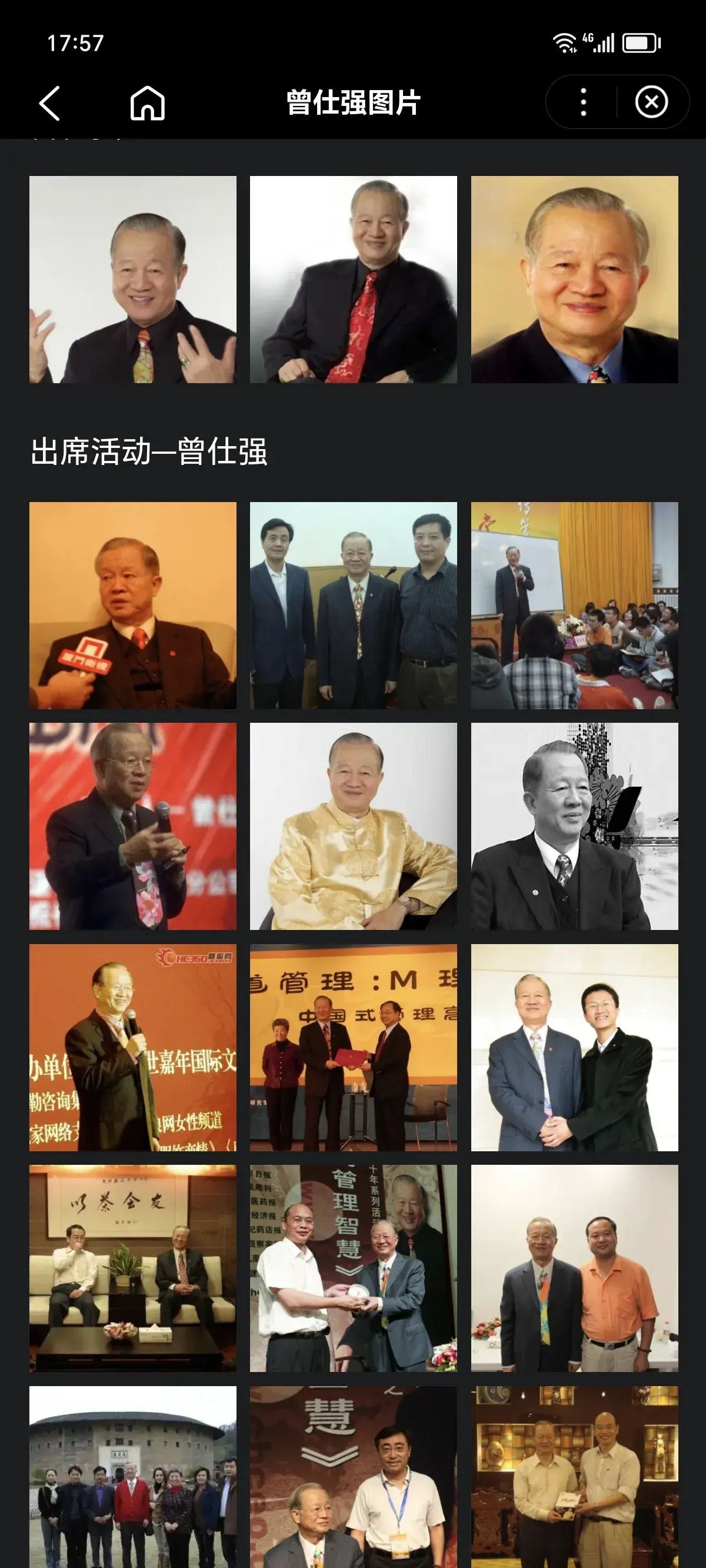
Task: Open black-and-white portrait photo
Action: pyautogui.click(x=574, y=826)
